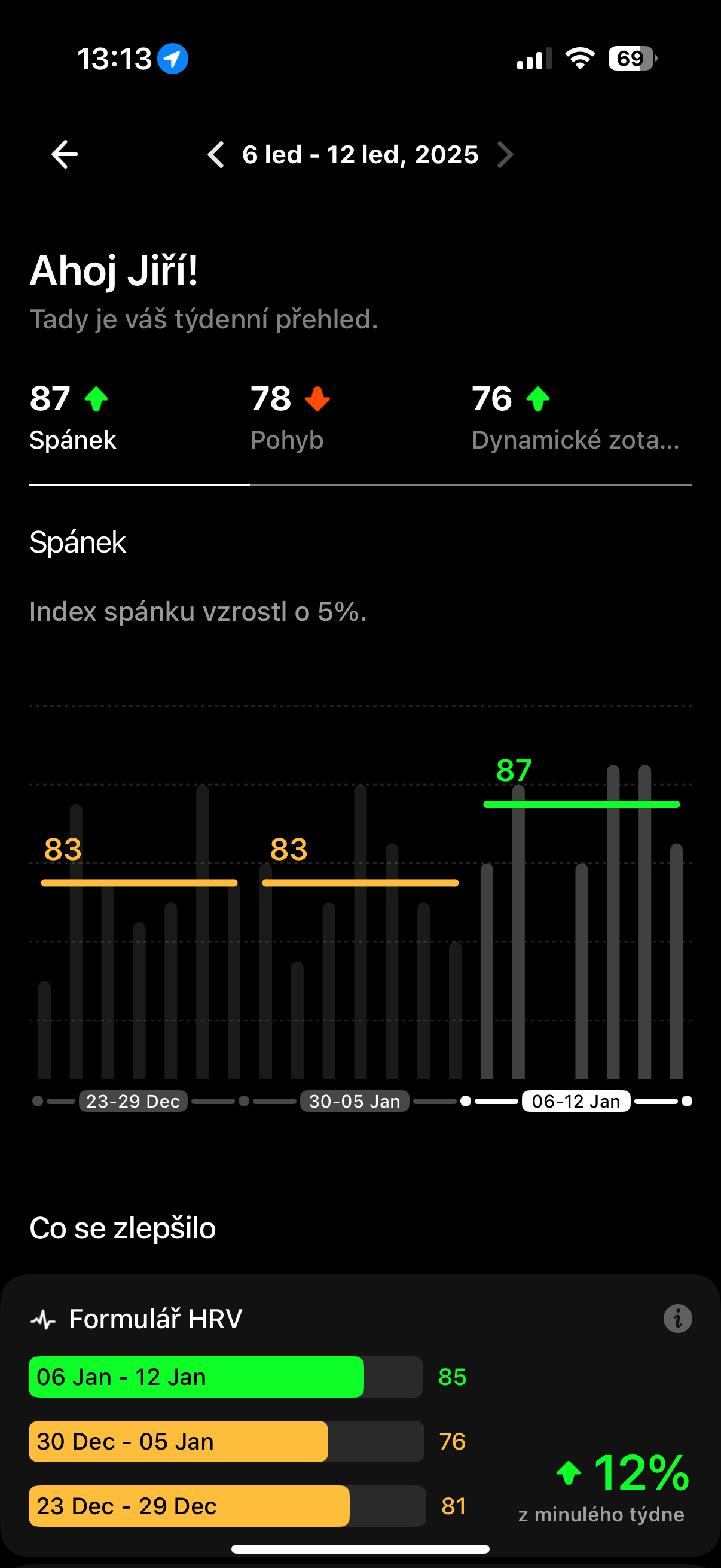This screenshot has width=721, height=1568.
Task: Go to the previous week
Action: (x=216, y=155)
